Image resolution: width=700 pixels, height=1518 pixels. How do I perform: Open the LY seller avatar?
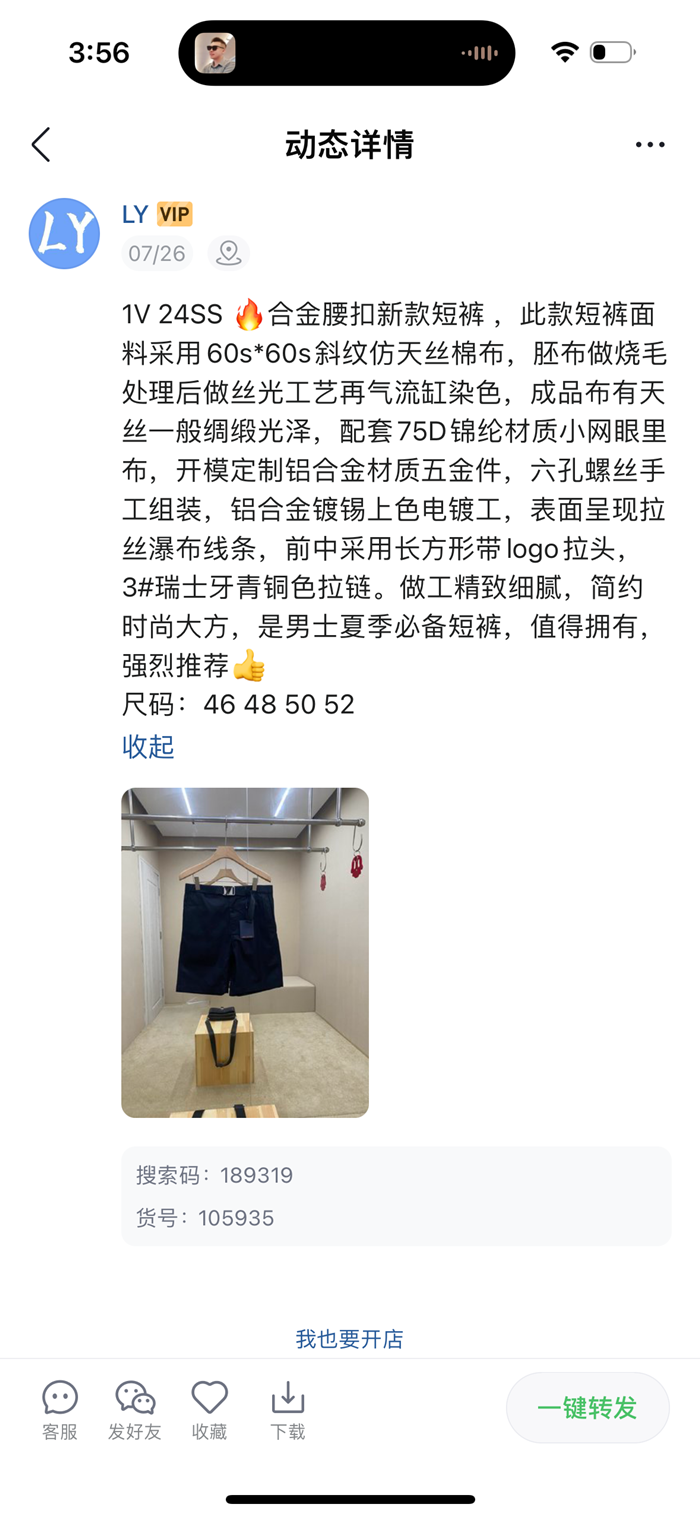pyautogui.click(x=64, y=233)
